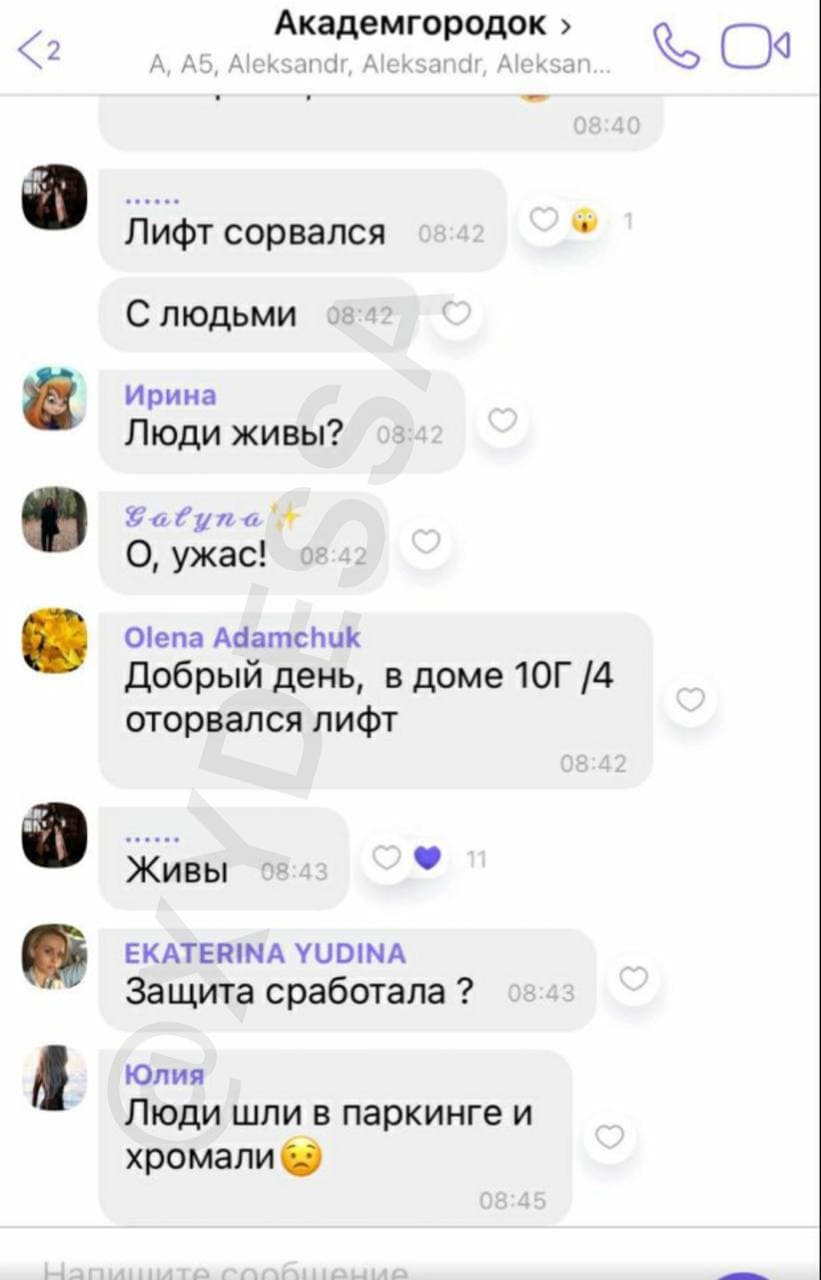
Task: Like Ekaterina Yudina's message
Action: click(x=634, y=978)
